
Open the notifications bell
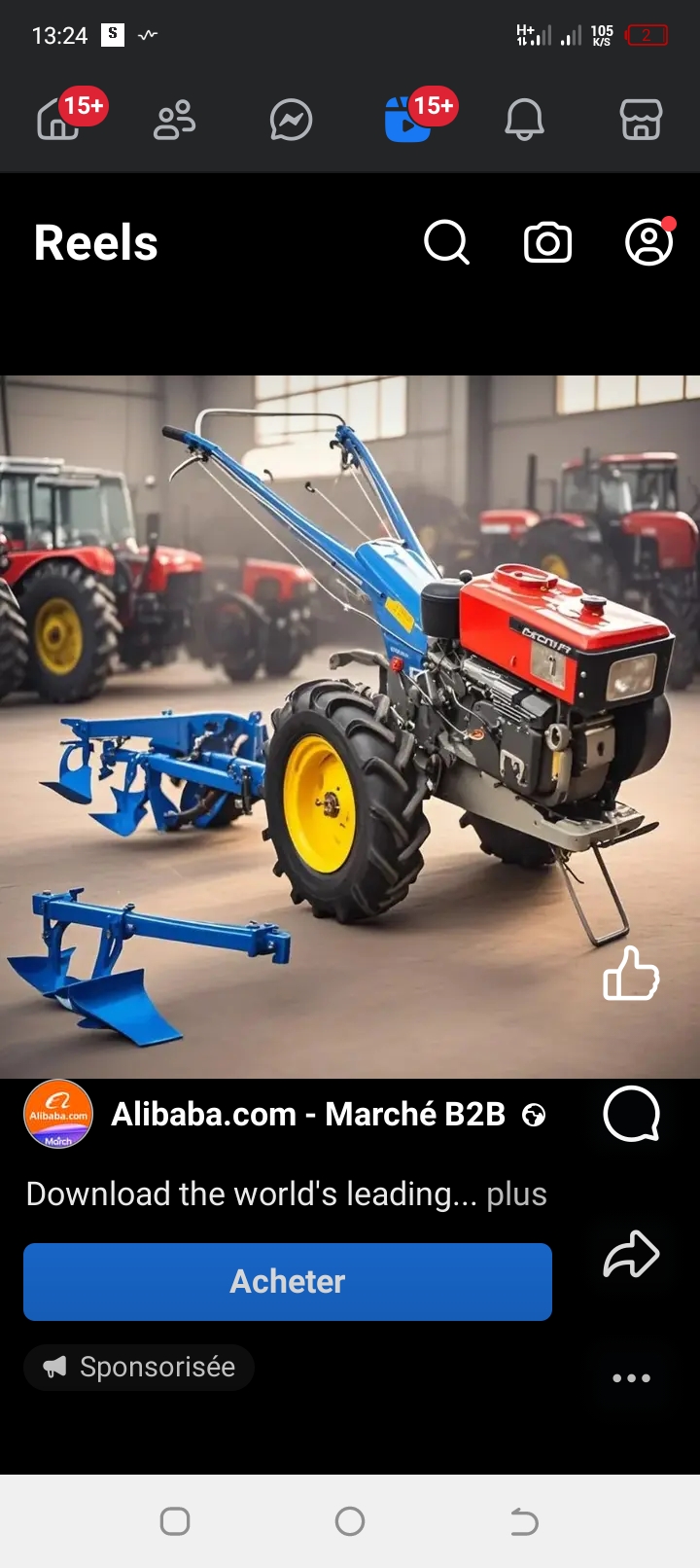coord(524,121)
